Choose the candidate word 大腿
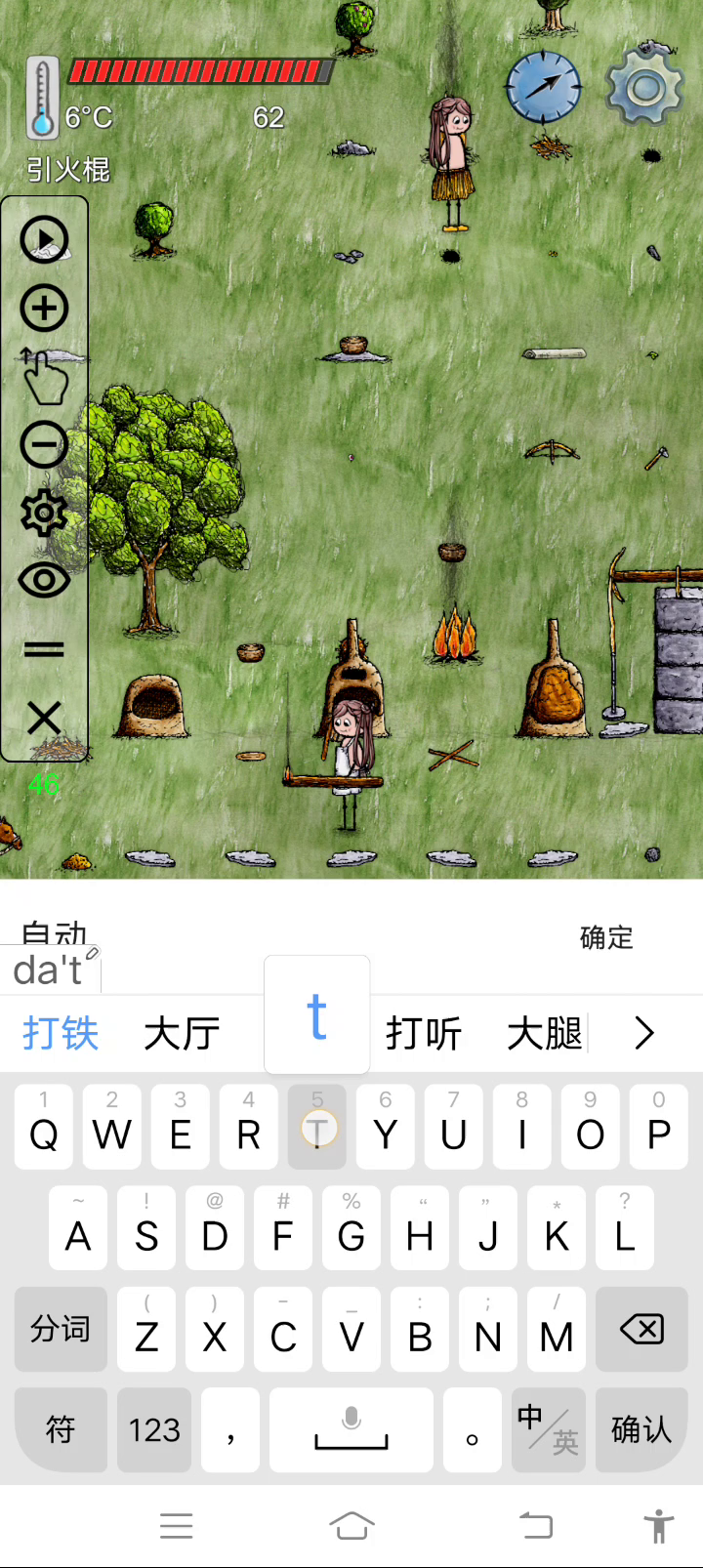703x1568 pixels. click(x=544, y=1033)
